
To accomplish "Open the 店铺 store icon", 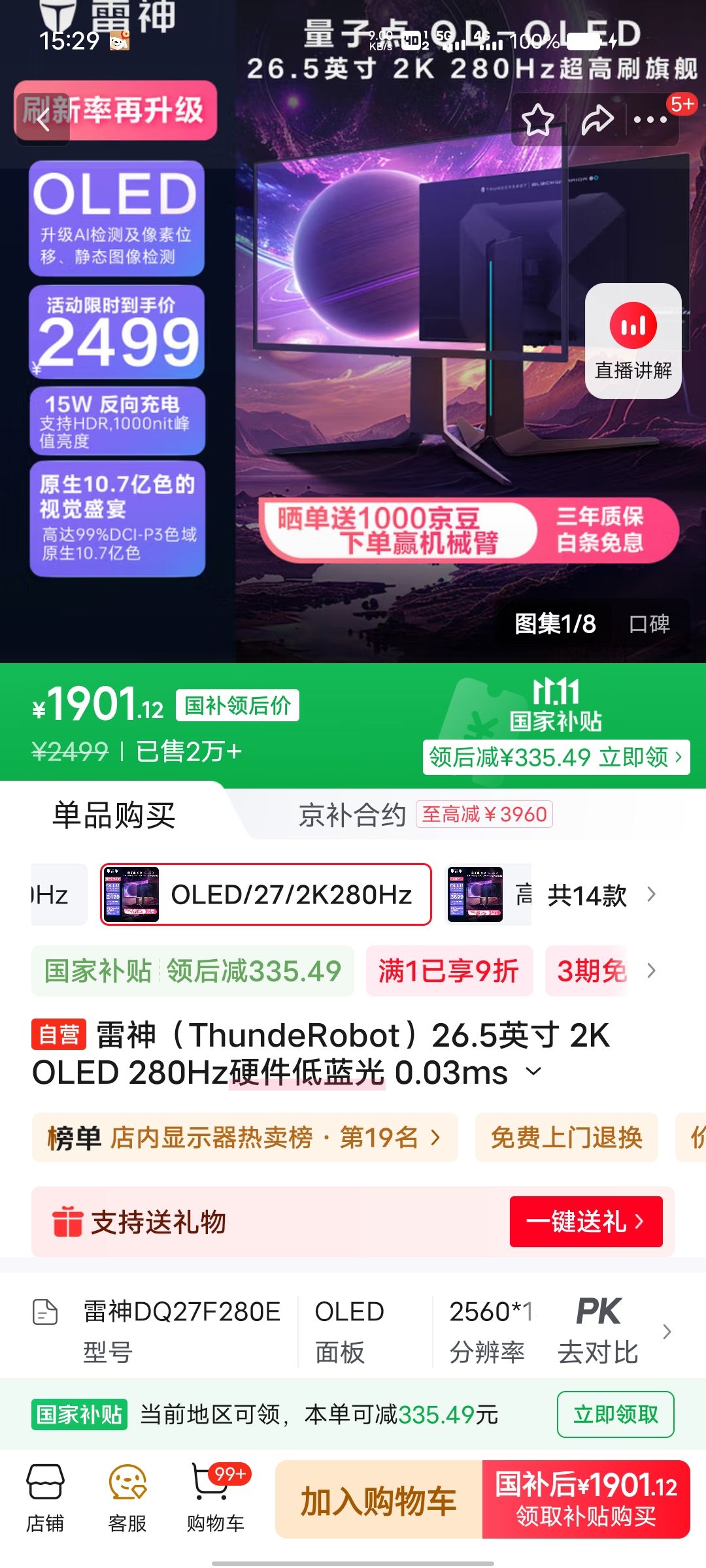I will coord(43,1496).
